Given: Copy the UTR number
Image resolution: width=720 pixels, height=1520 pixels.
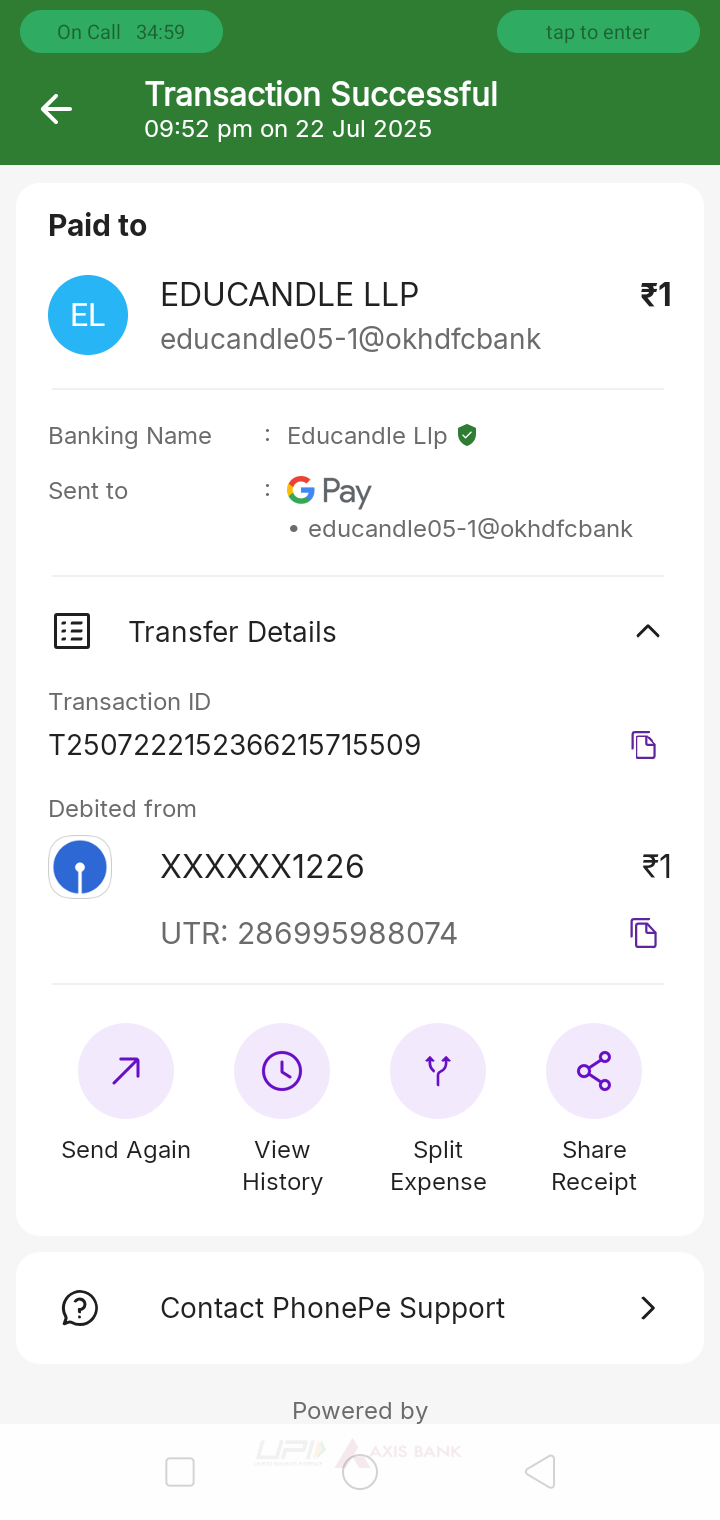Looking at the screenshot, I should (643, 933).
